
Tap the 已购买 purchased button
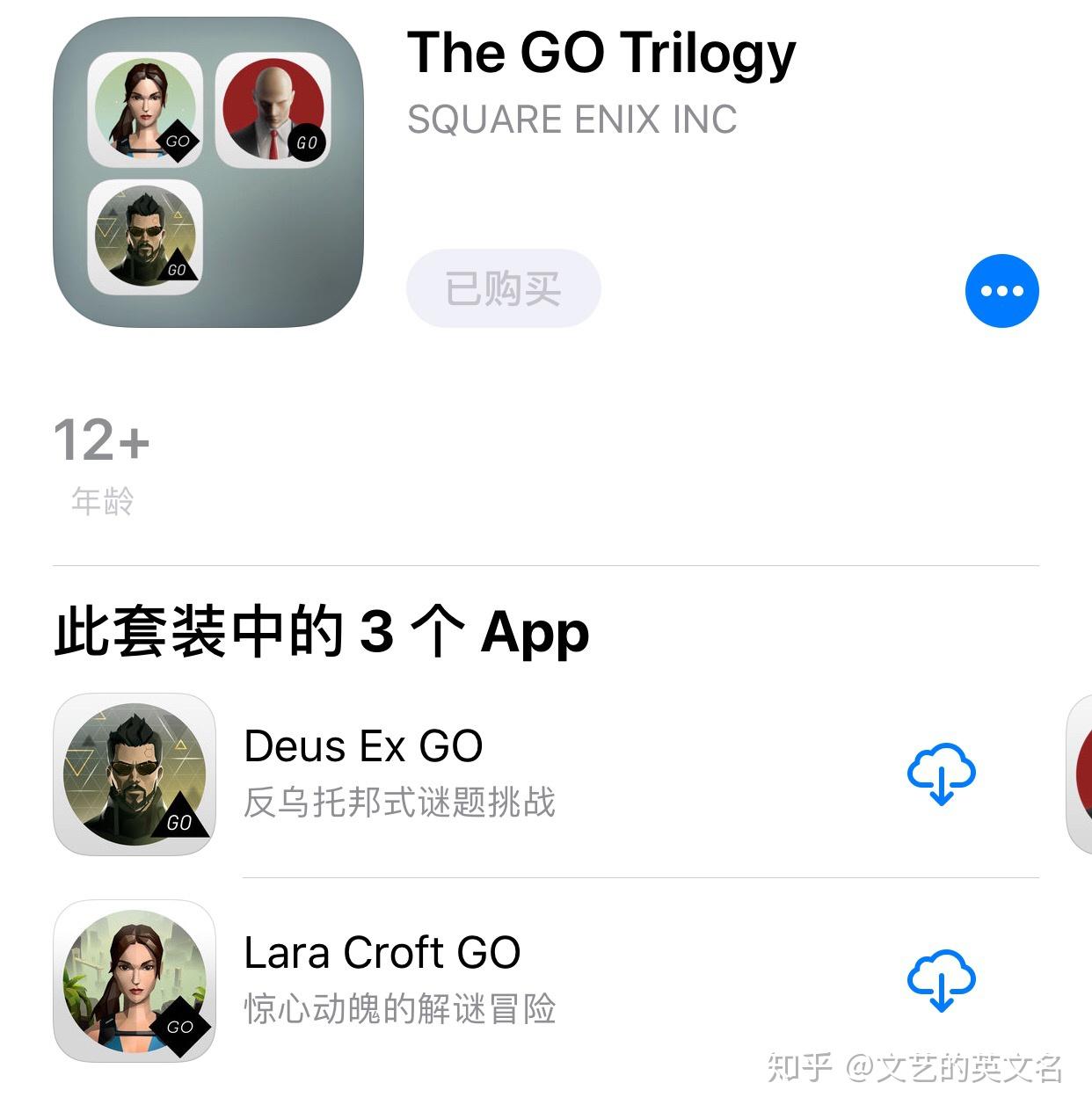[503, 288]
